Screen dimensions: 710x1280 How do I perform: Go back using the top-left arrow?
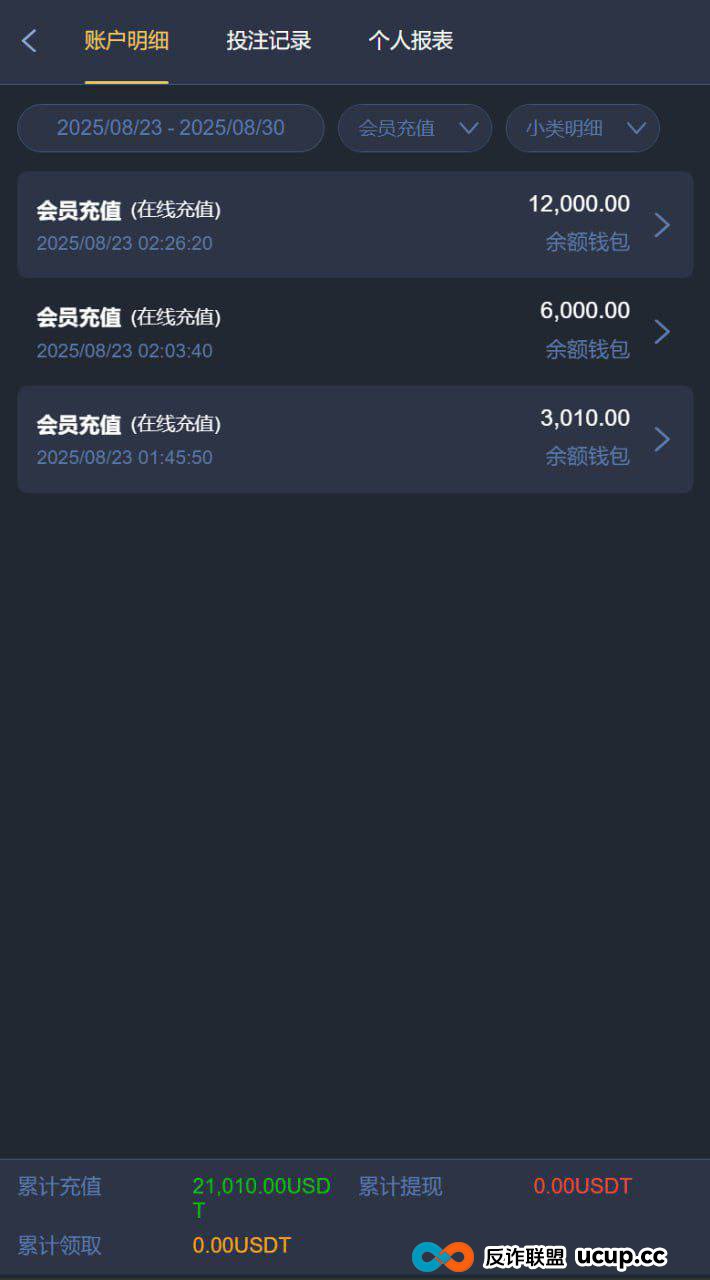[x=29, y=41]
